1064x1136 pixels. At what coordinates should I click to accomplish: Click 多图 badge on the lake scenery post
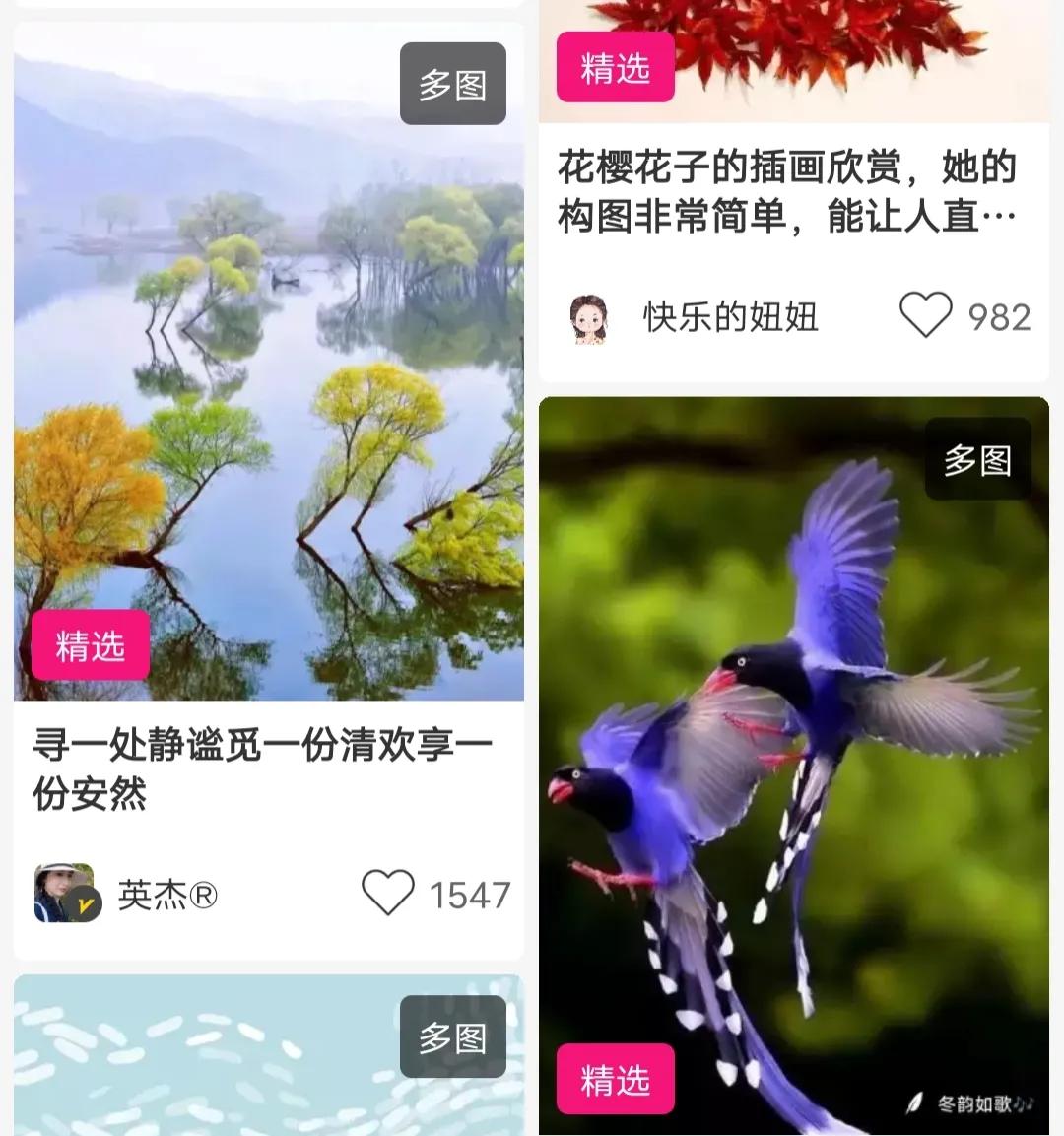[452, 83]
